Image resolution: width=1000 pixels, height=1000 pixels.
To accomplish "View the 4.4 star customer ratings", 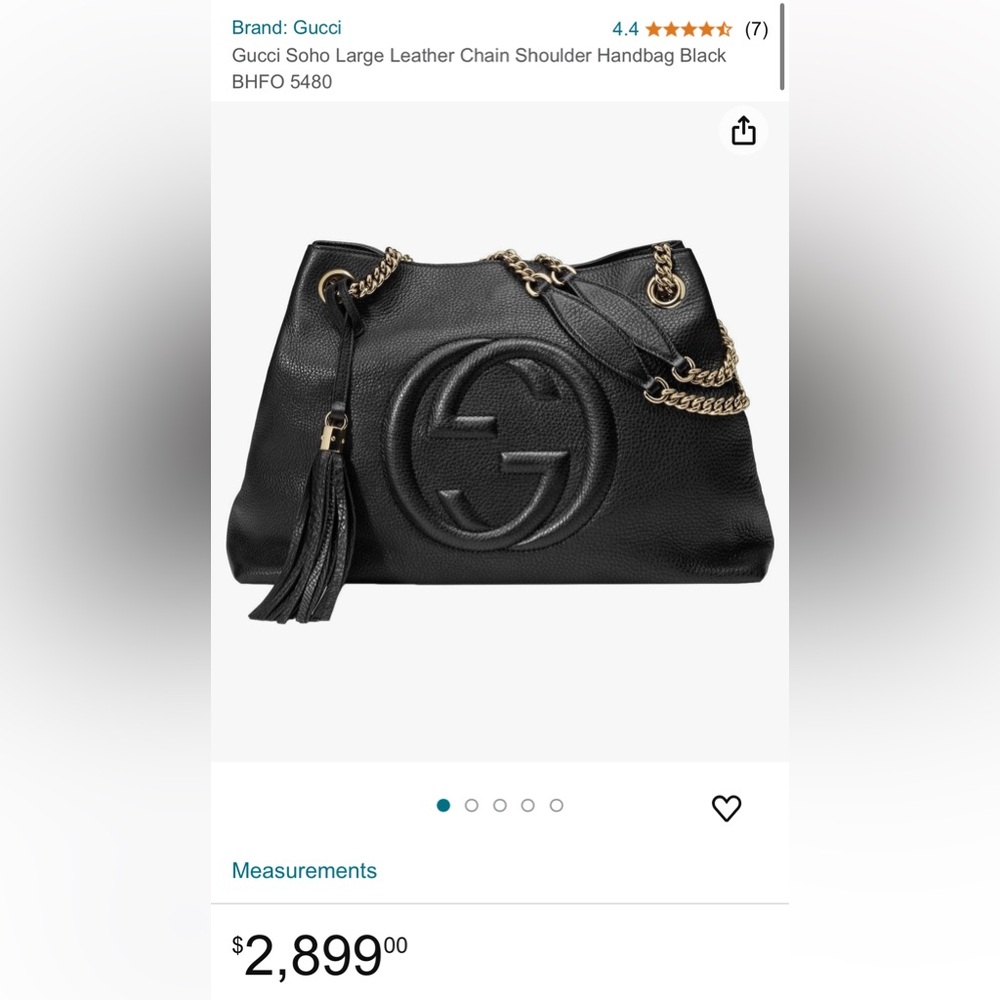I will tap(688, 29).
